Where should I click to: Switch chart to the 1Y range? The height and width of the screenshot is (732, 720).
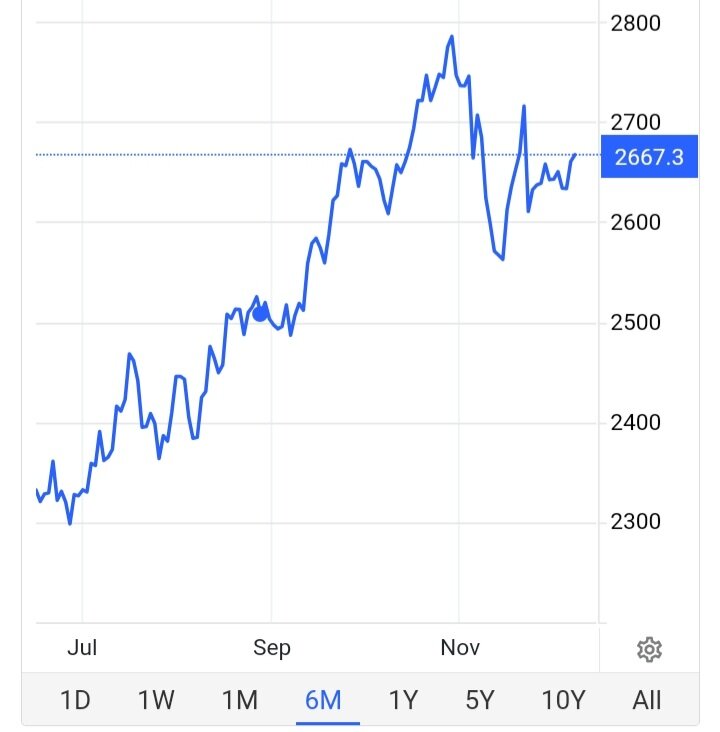point(403,699)
